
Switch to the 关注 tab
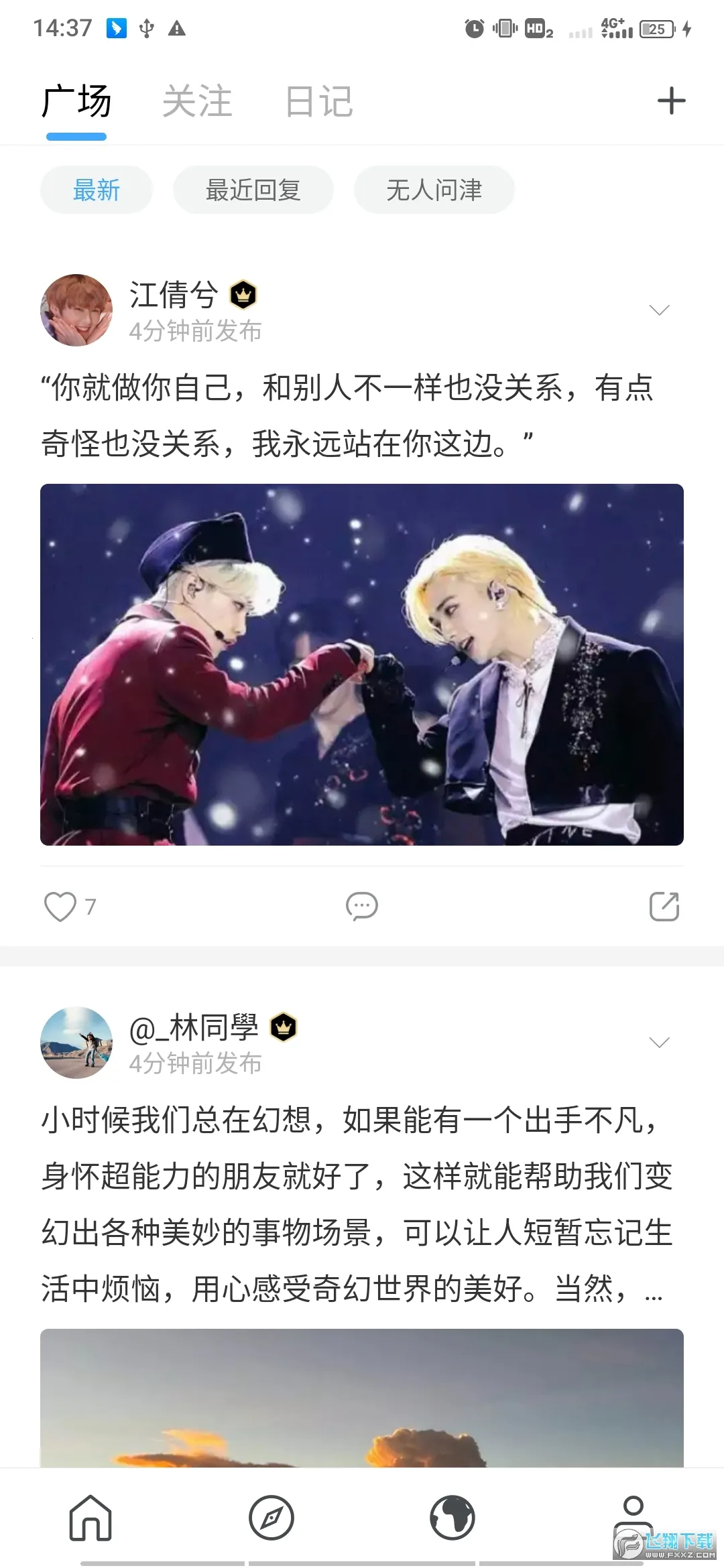click(197, 102)
